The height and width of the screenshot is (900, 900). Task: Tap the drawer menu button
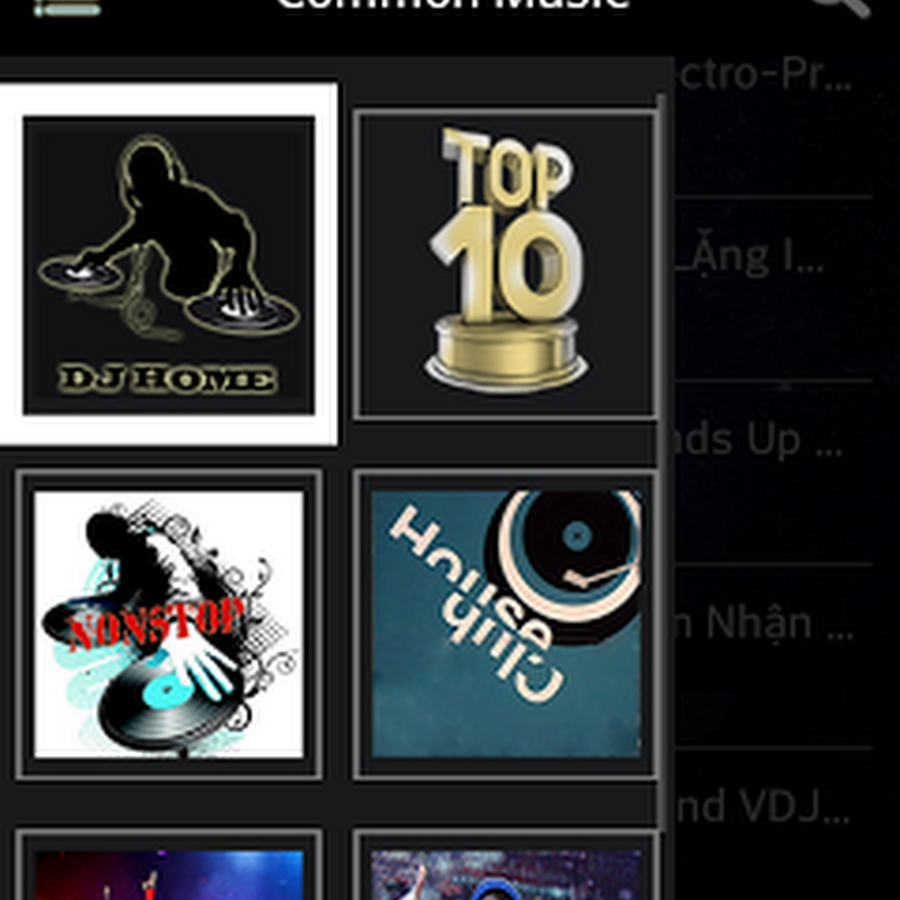click(x=66, y=8)
